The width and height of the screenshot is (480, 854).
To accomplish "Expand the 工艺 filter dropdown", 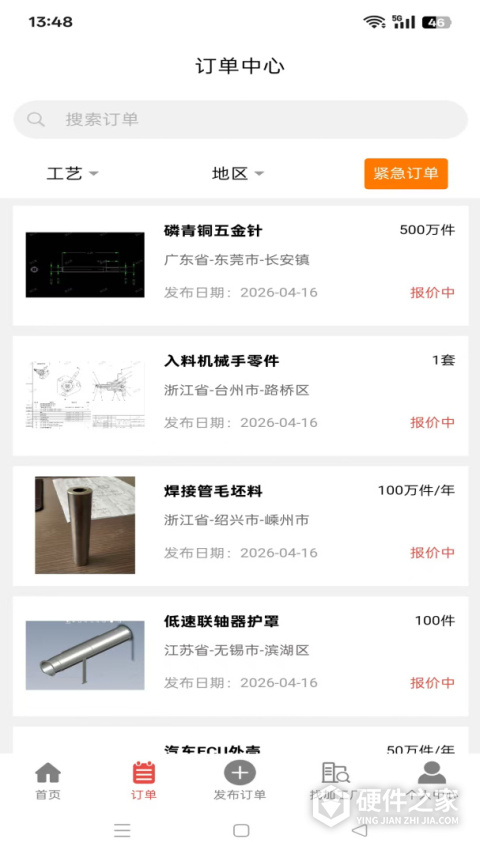I will click(72, 174).
